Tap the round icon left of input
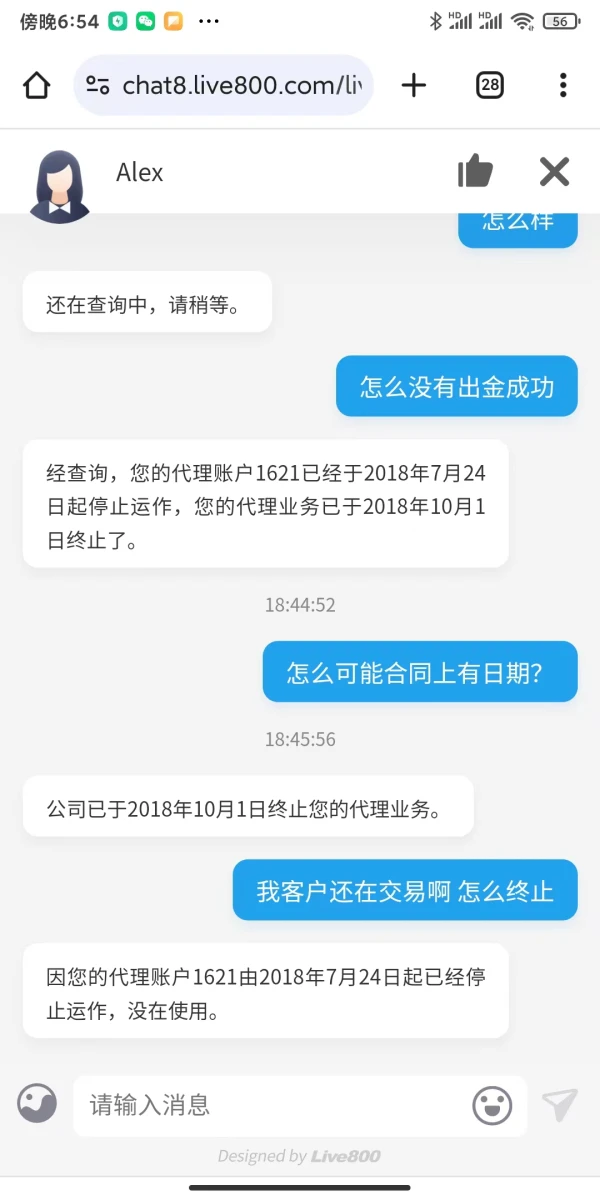Image resolution: width=600 pixels, height=1200 pixels. point(37,1104)
